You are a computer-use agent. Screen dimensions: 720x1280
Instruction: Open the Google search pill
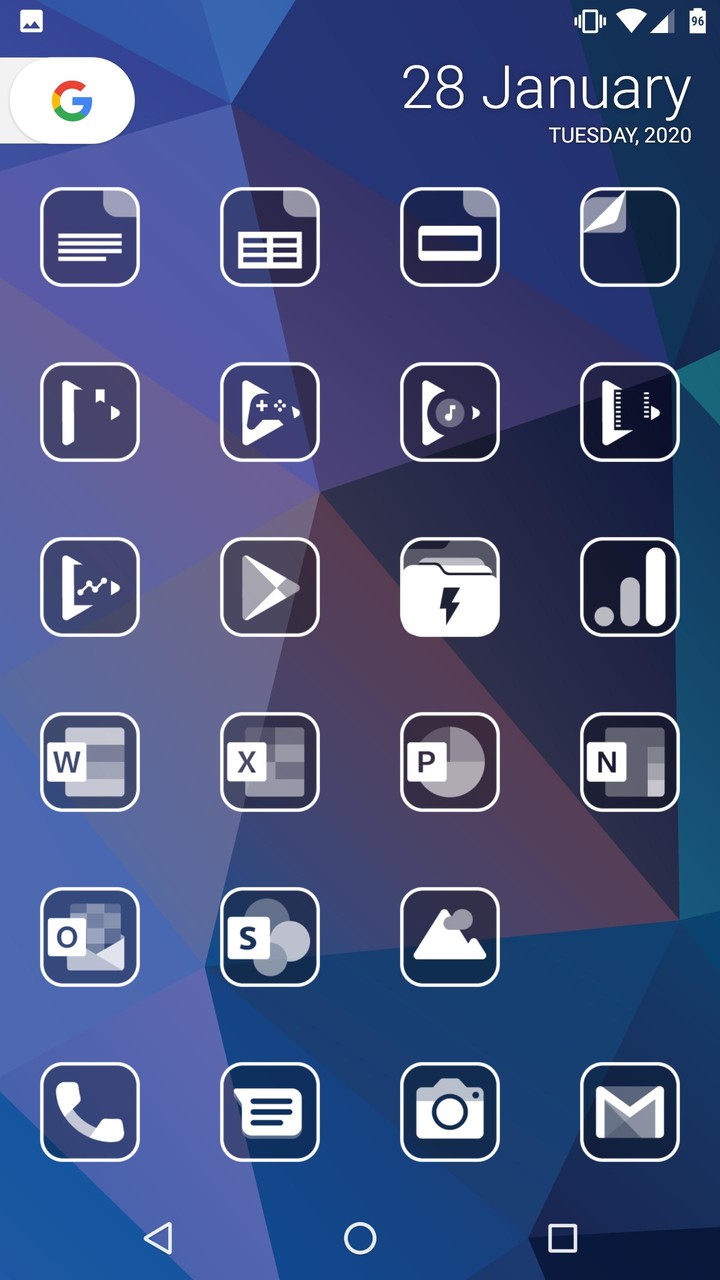(72, 101)
